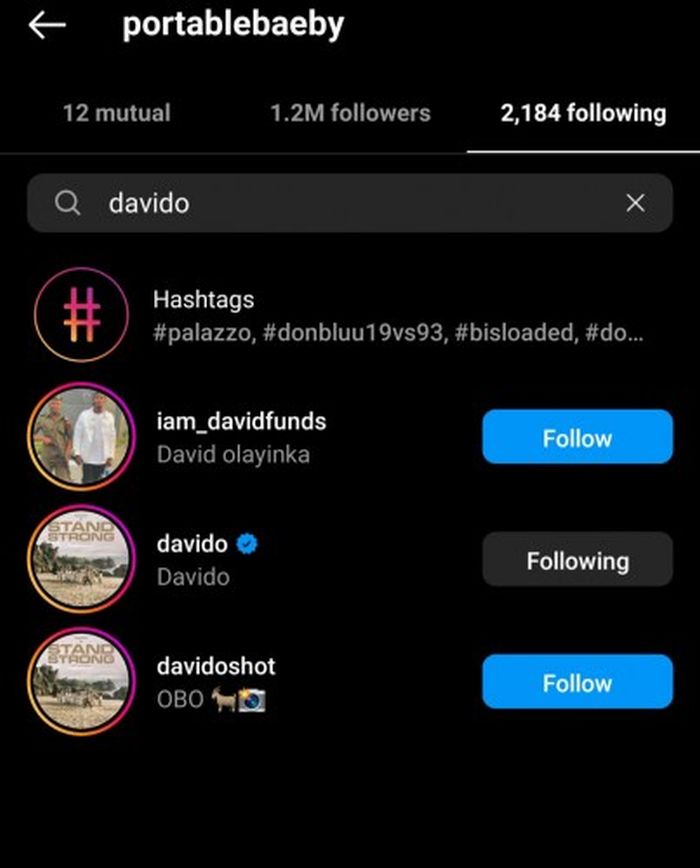
Task: Switch to the 12 mutual tab
Action: [x=116, y=113]
